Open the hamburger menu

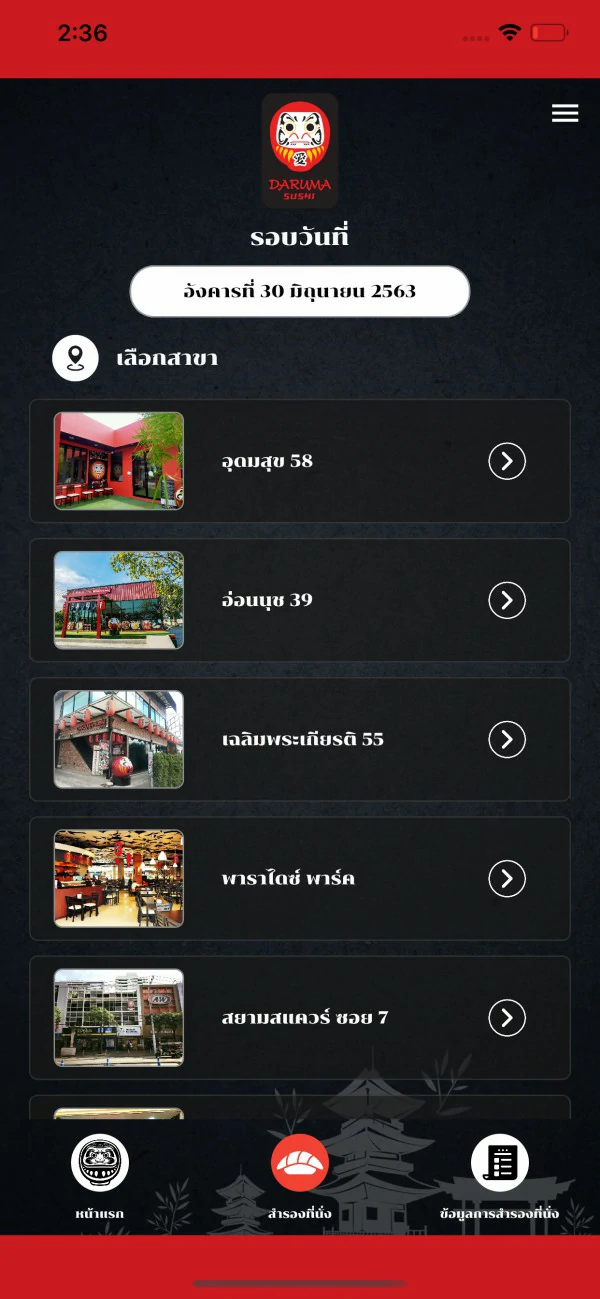coord(565,114)
